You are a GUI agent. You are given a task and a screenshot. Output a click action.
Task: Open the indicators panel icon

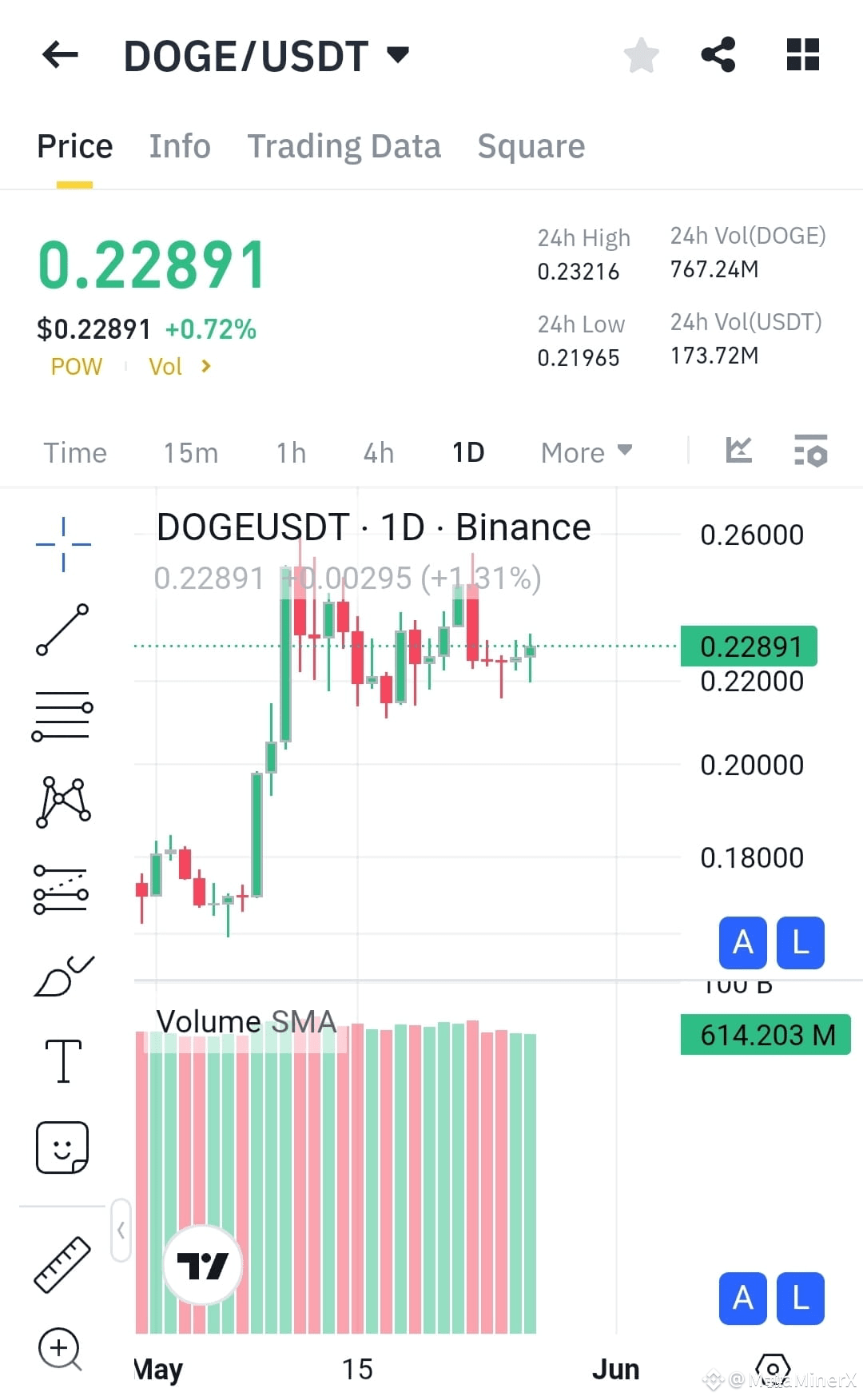(x=810, y=451)
